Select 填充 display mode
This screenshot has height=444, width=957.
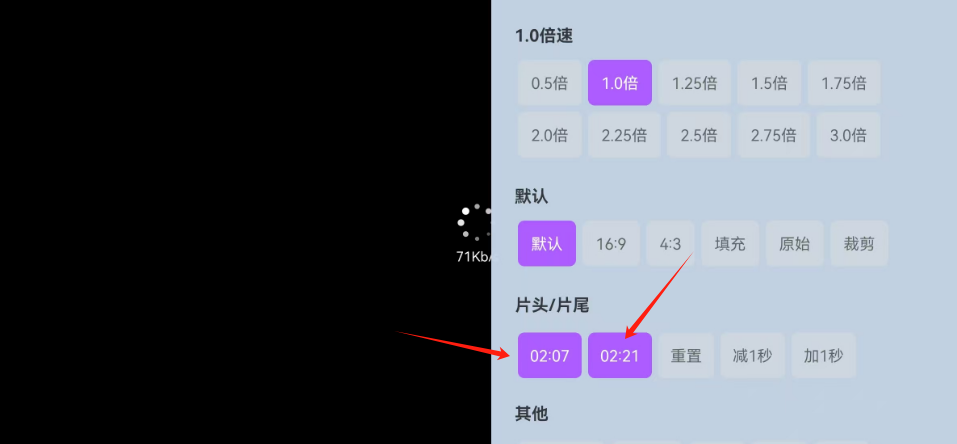tap(730, 244)
